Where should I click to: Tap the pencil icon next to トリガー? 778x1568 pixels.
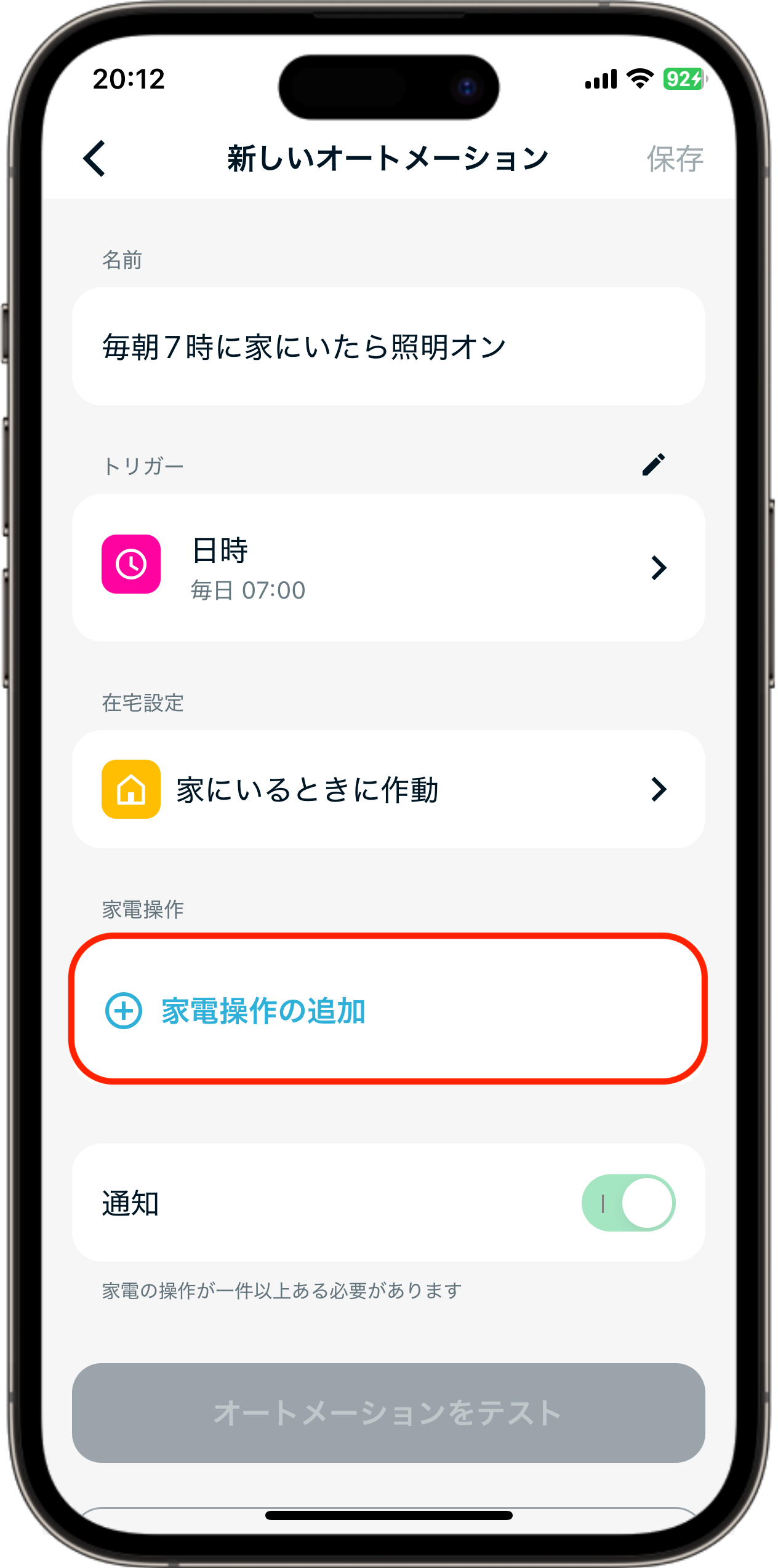(653, 465)
